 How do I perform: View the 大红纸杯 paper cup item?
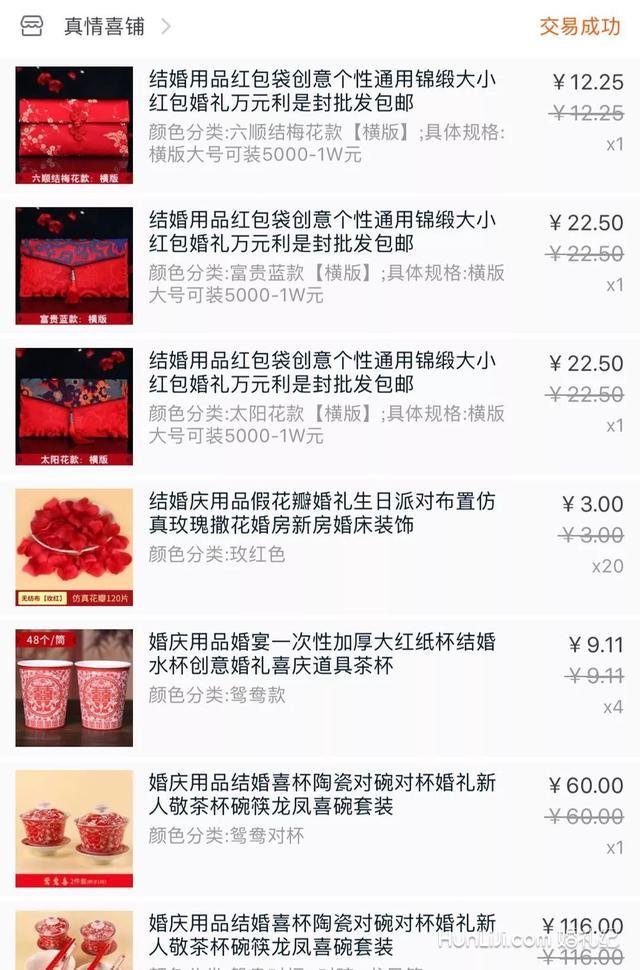pyautogui.click(x=322, y=654)
